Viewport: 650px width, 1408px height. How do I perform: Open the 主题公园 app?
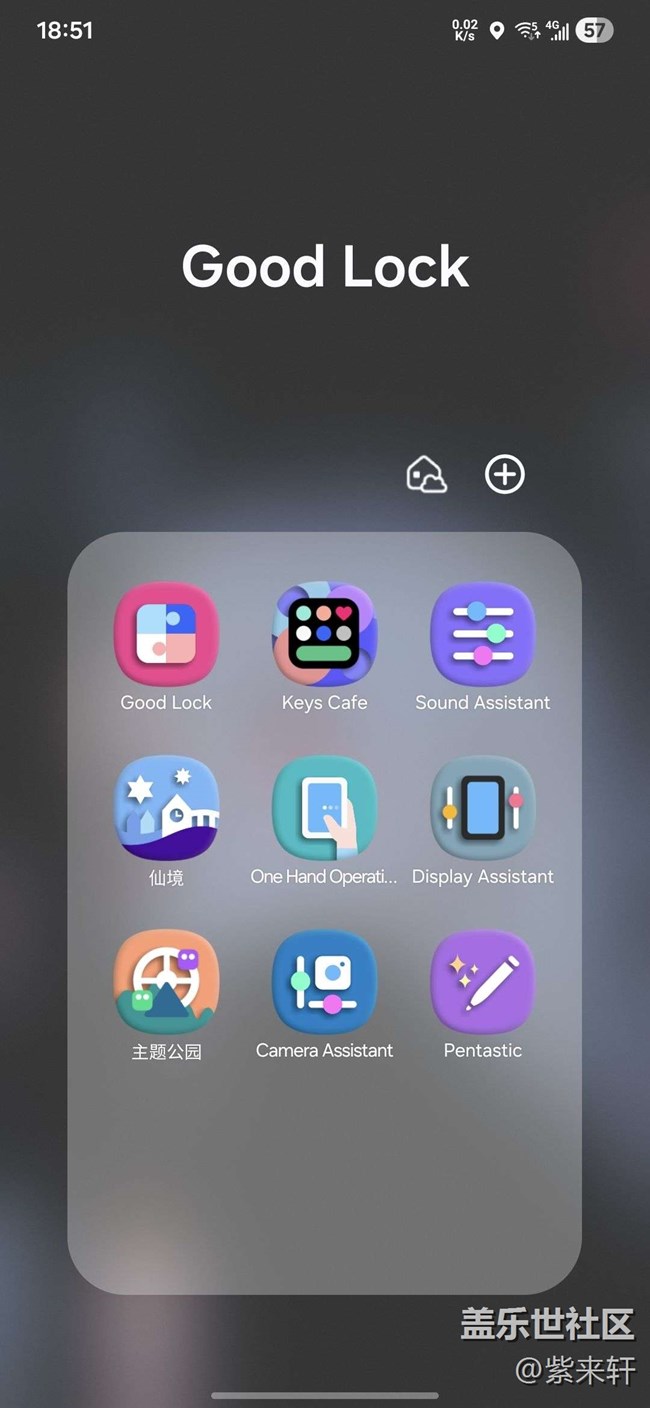tap(166, 982)
